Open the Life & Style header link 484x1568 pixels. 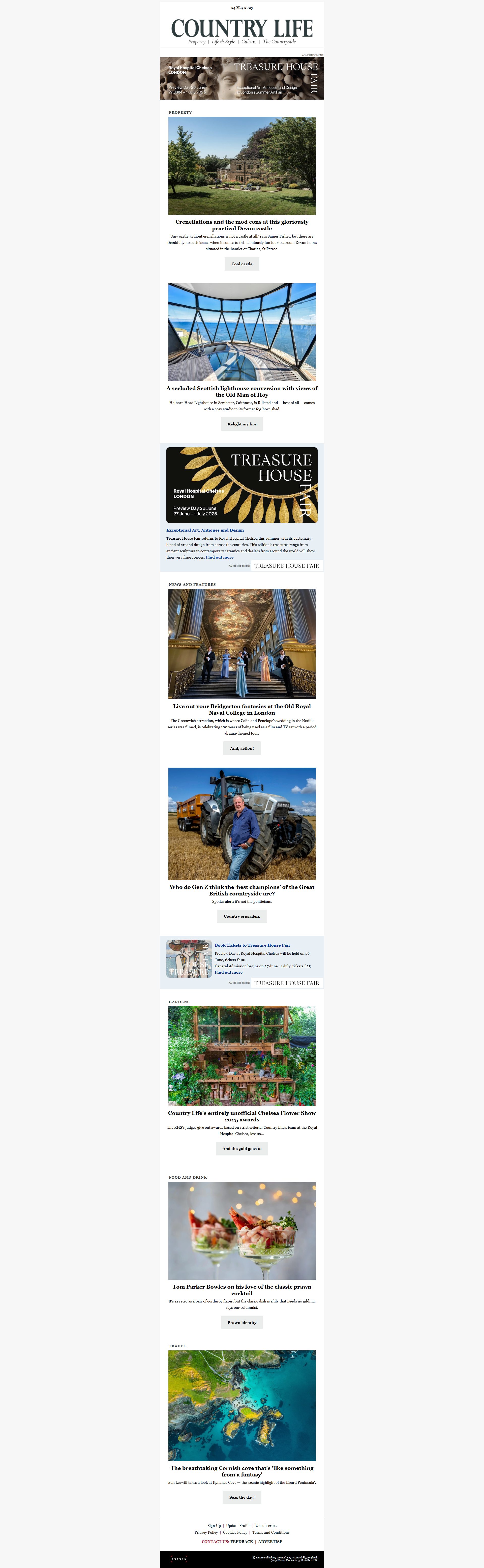click(223, 42)
